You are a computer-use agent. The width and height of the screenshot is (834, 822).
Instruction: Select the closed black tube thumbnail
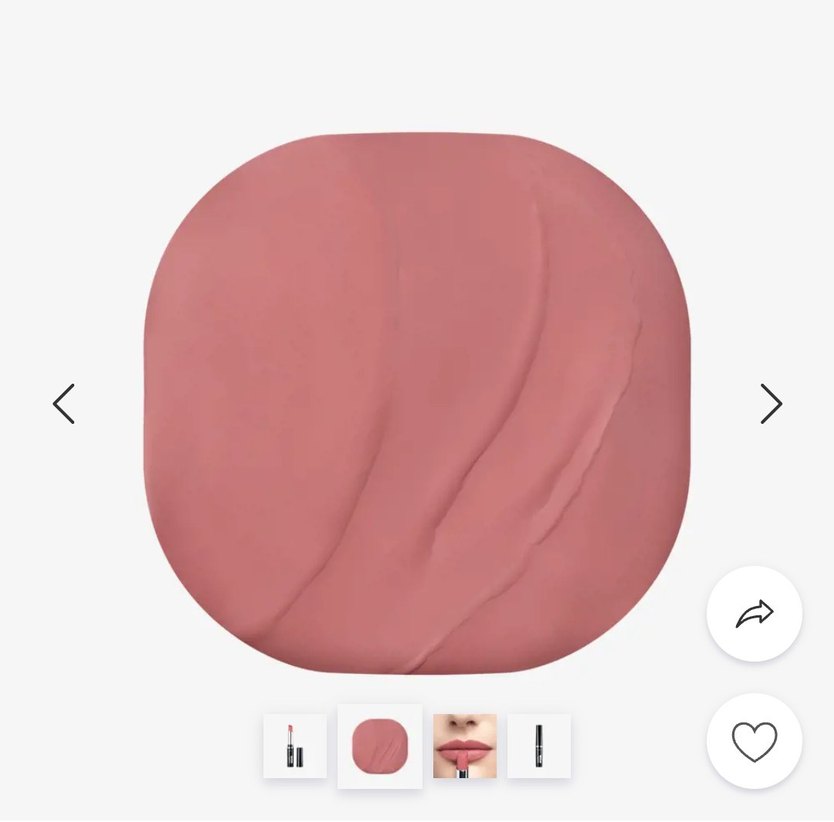click(x=539, y=746)
